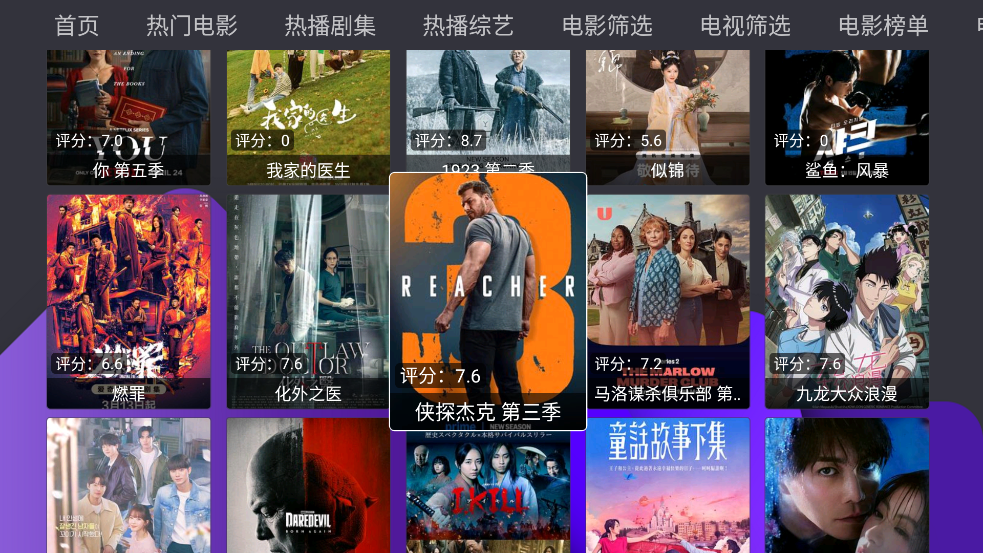Select the 童話故事下集 poster
The width and height of the screenshot is (983, 553).
tap(667, 487)
